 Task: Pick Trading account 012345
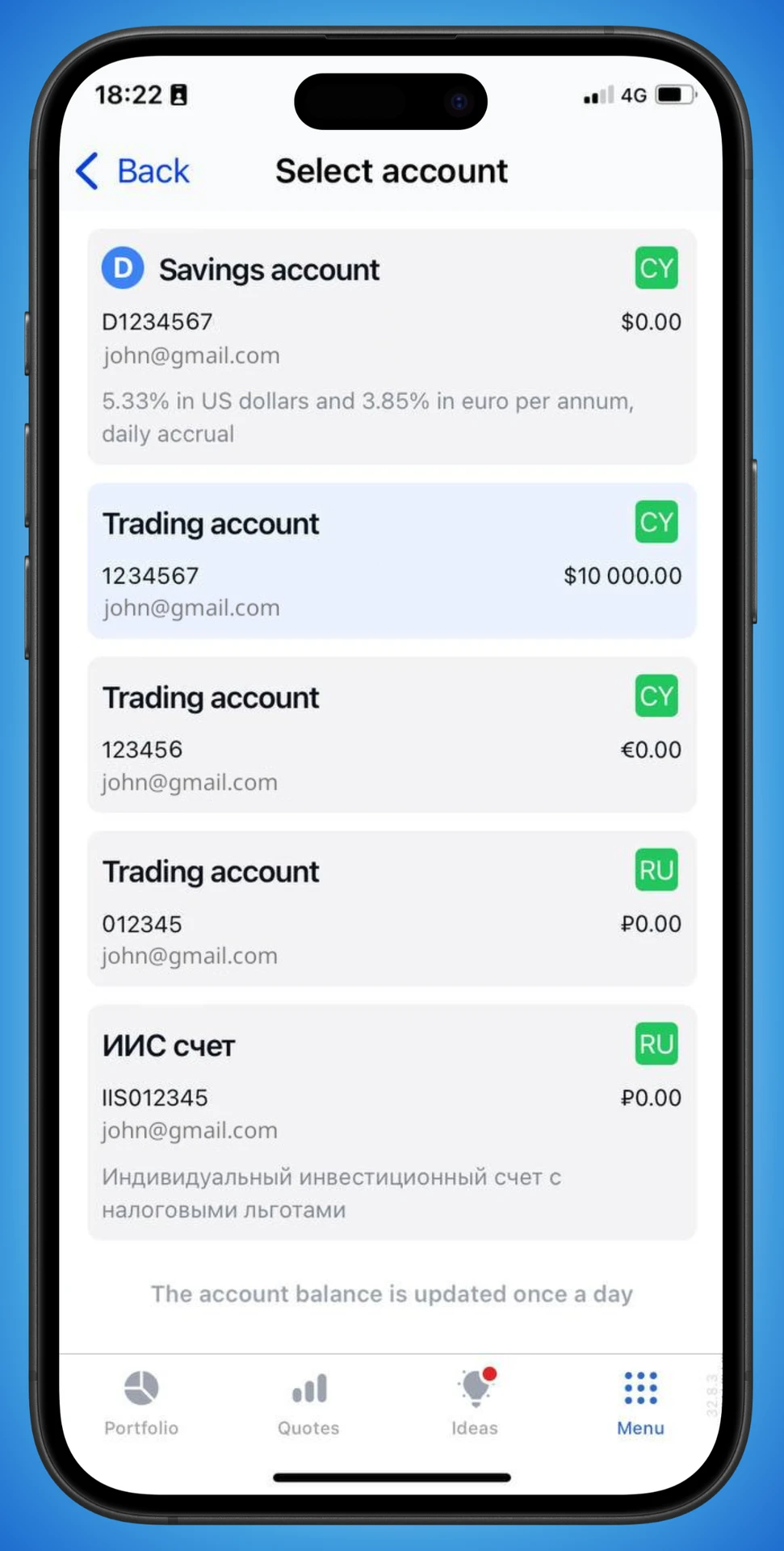(392, 909)
